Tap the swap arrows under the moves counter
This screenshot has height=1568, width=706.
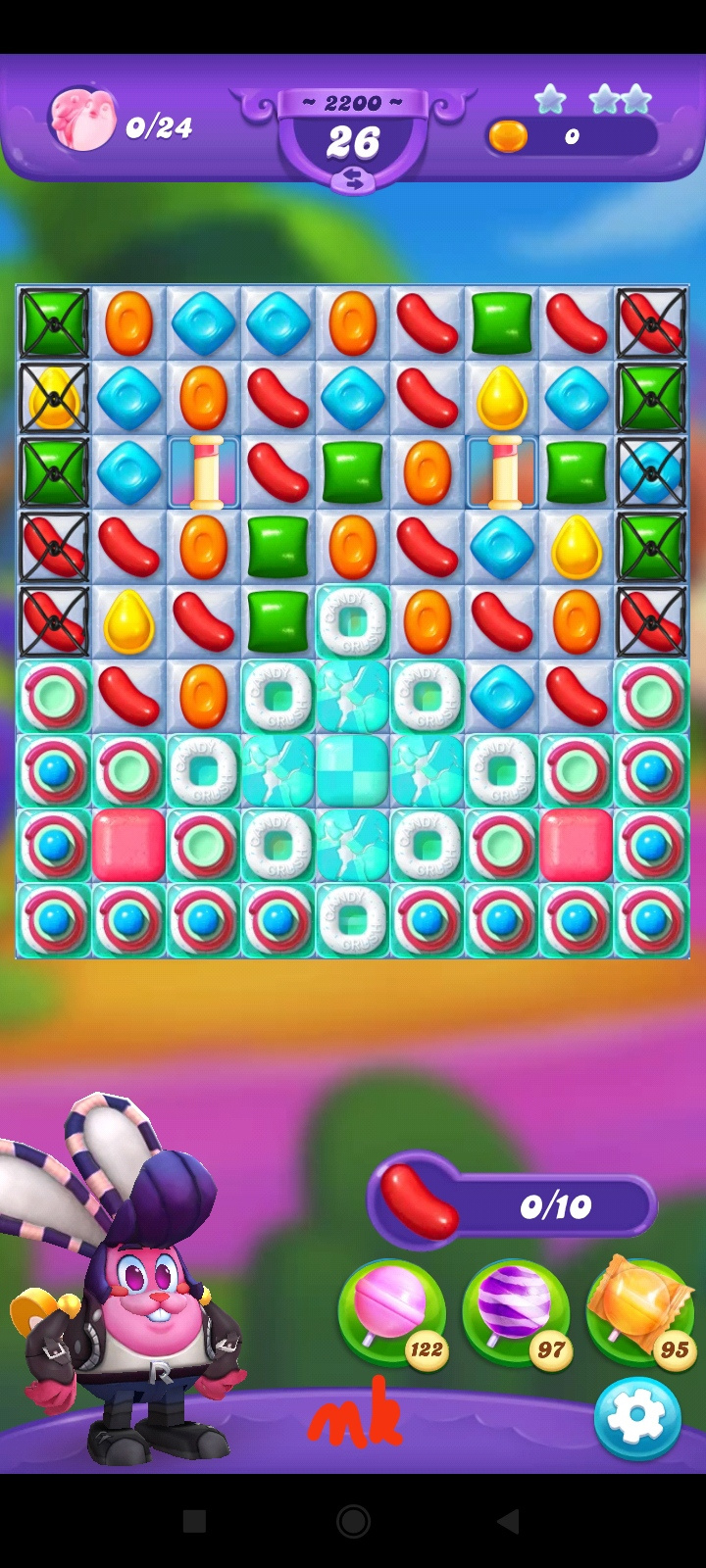tap(353, 178)
